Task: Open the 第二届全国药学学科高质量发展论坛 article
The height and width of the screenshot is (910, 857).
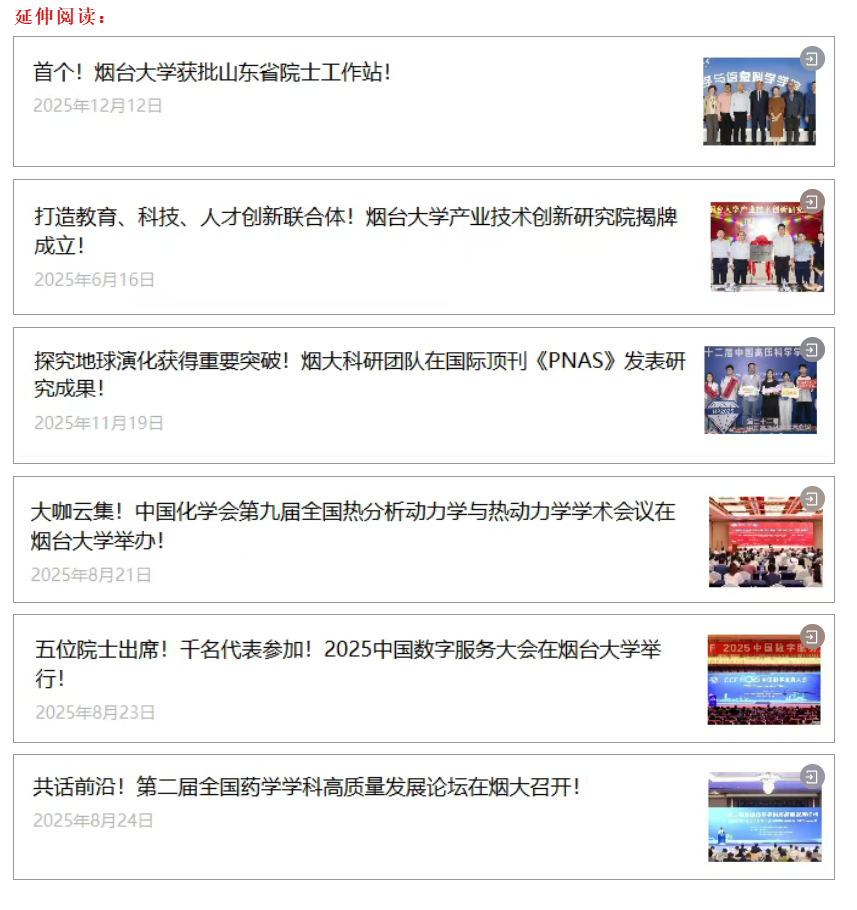Action: click(x=306, y=788)
